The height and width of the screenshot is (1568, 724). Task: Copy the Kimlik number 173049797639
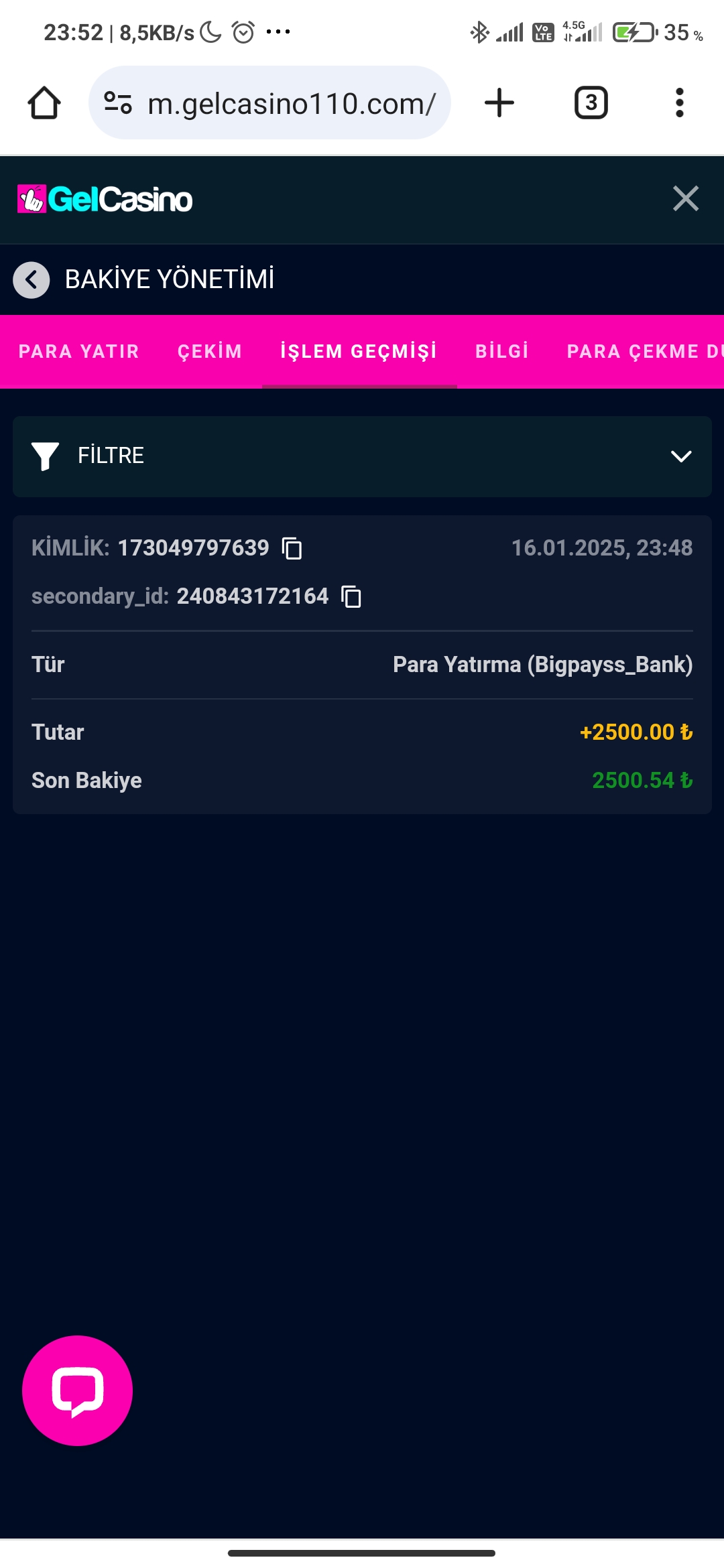point(292,548)
